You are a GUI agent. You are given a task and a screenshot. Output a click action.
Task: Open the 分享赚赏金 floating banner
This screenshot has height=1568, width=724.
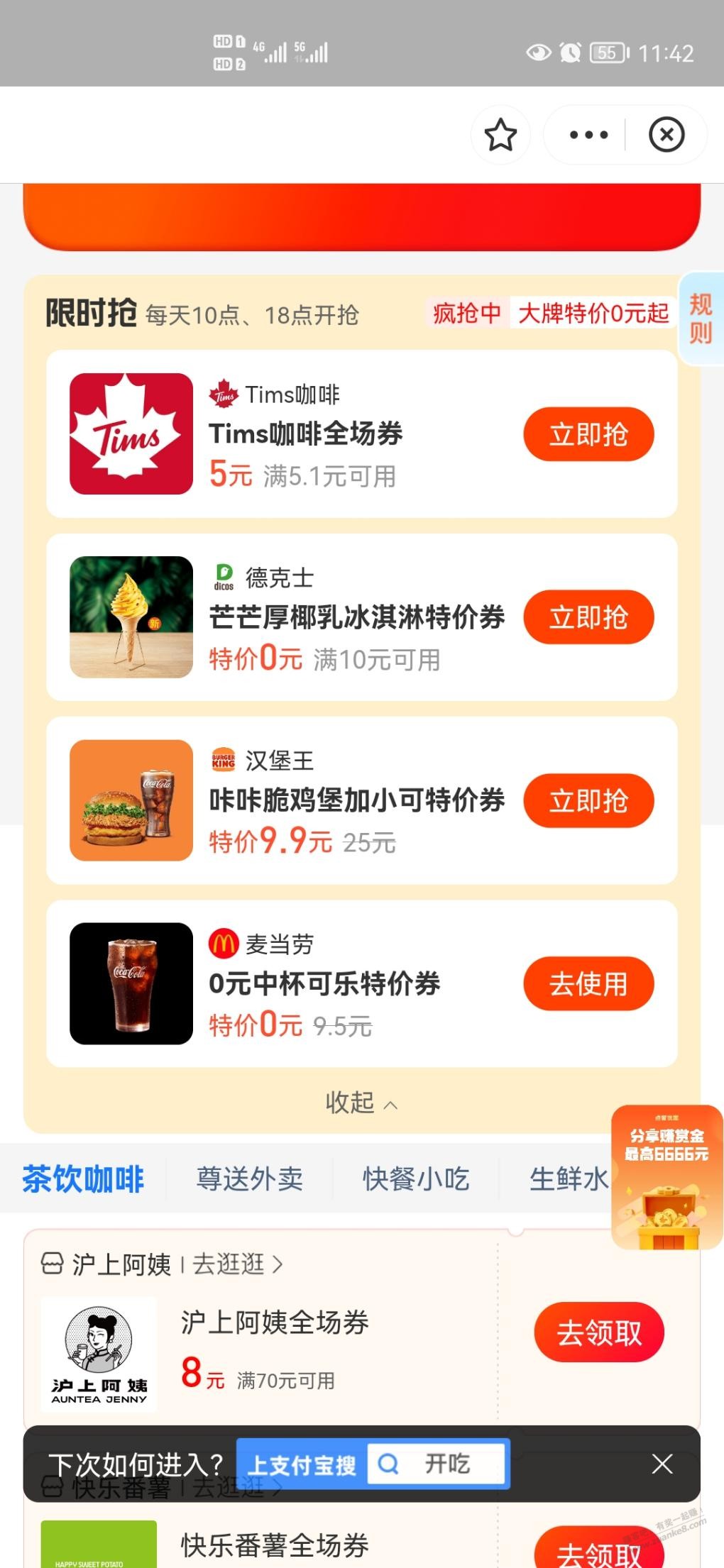tap(667, 1178)
